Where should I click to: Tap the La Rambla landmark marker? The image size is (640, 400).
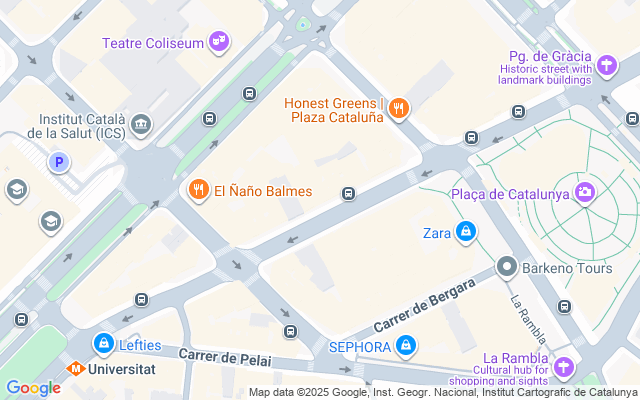(x=564, y=367)
